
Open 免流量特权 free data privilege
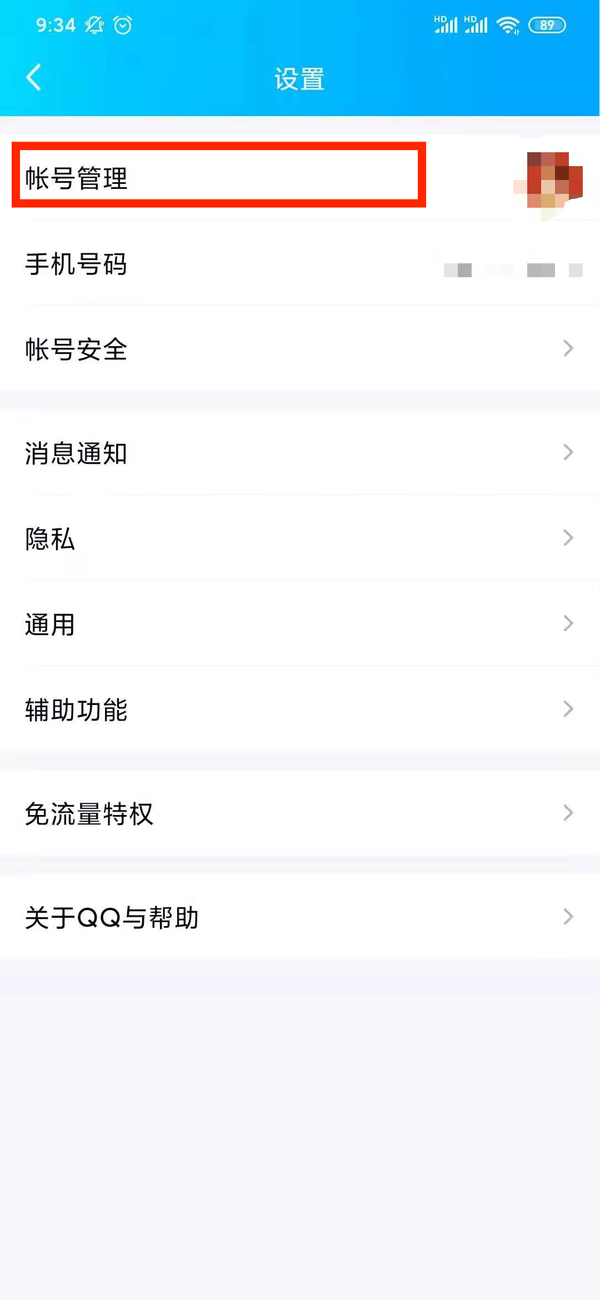[x=300, y=813]
